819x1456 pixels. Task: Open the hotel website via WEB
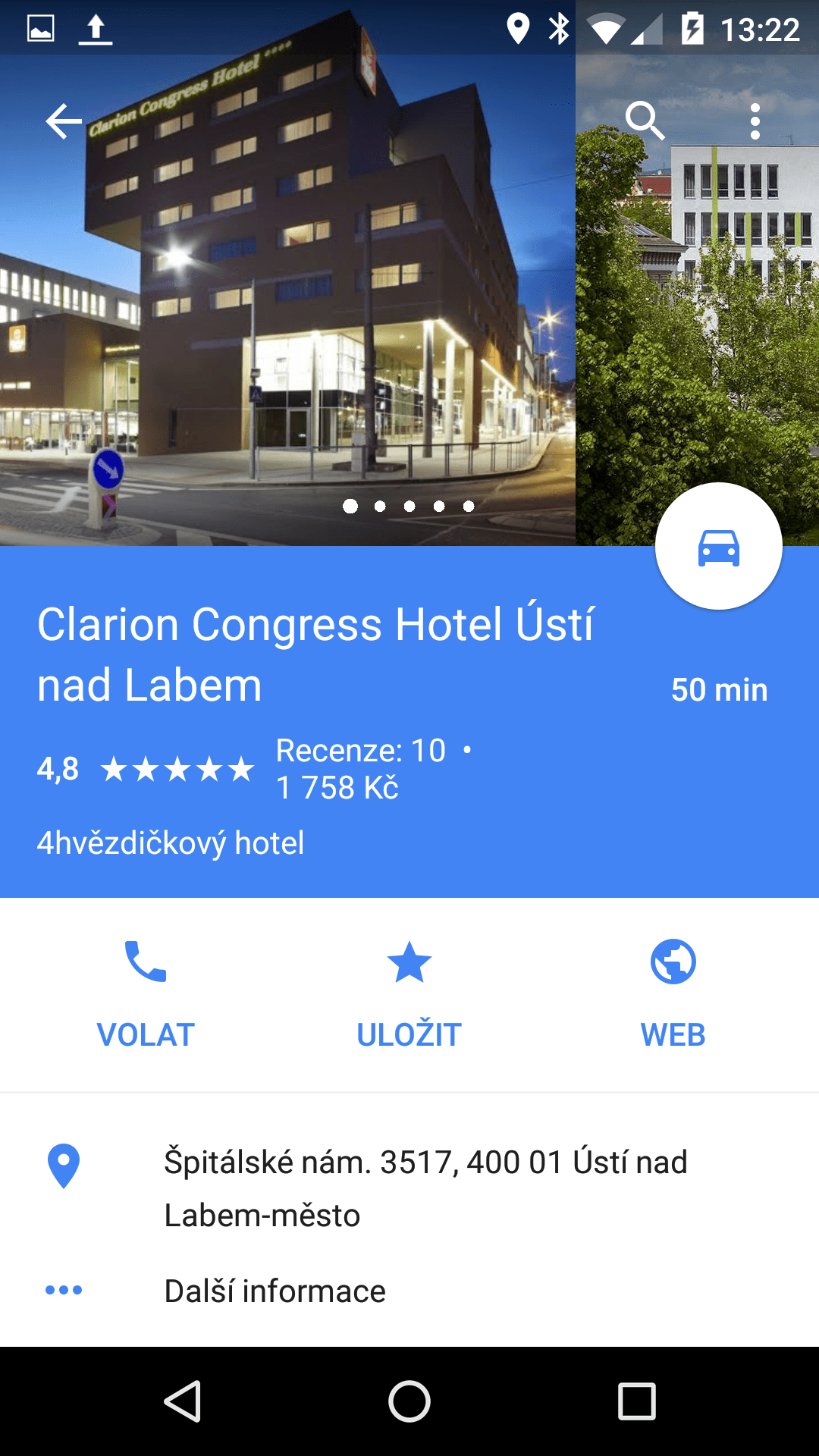coord(673,994)
